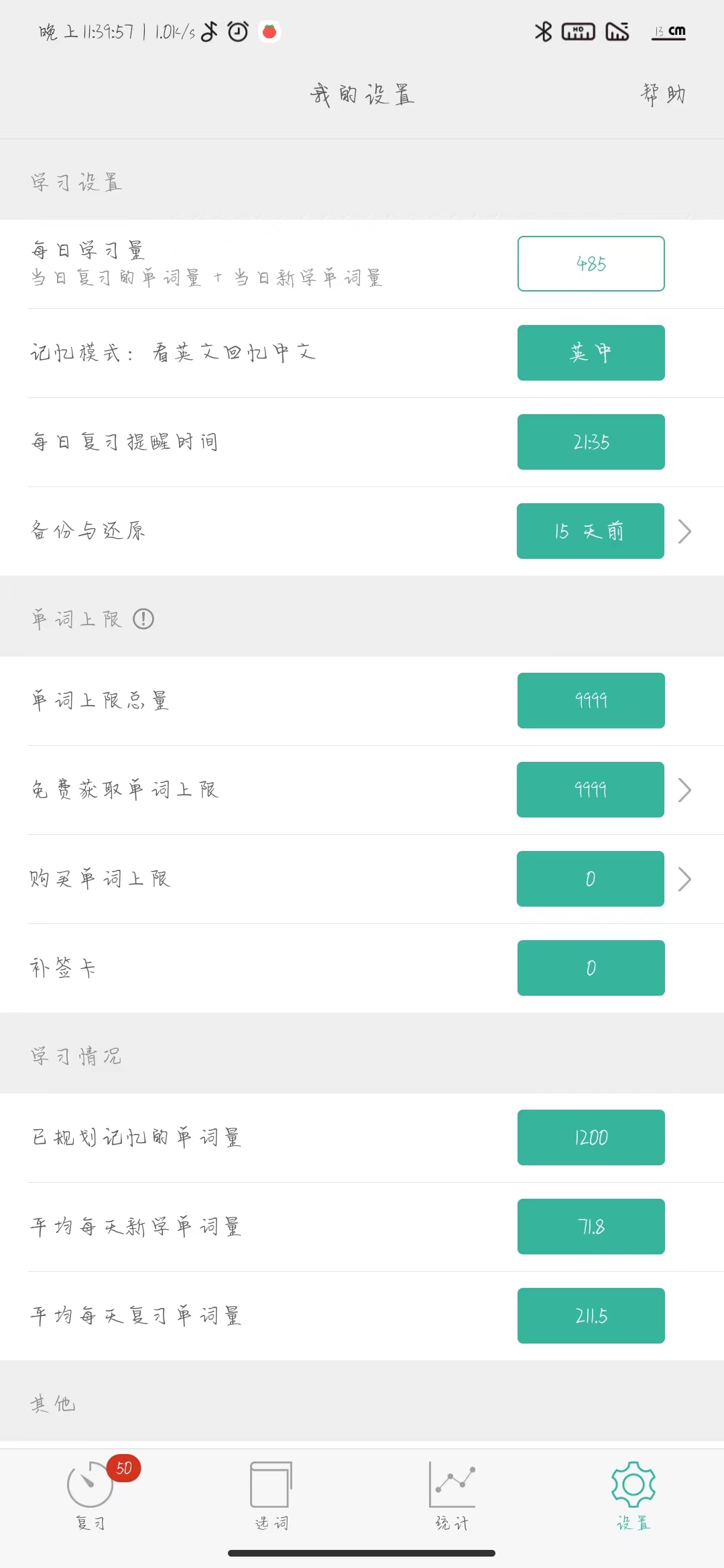The image size is (724, 1568).
Task: Set daily review reminder time 21:35
Action: tap(591, 442)
